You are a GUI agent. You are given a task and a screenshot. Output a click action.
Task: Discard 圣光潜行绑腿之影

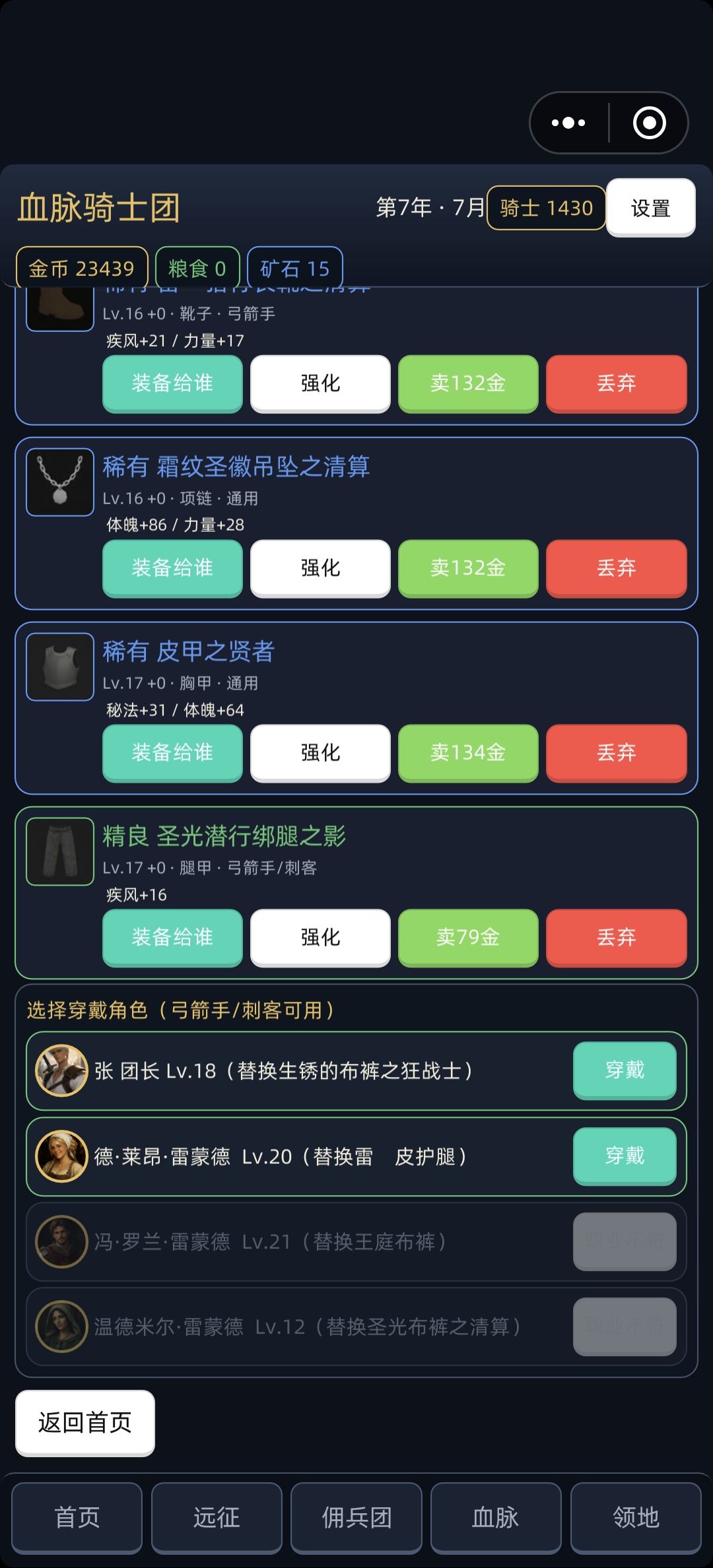point(617,938)
